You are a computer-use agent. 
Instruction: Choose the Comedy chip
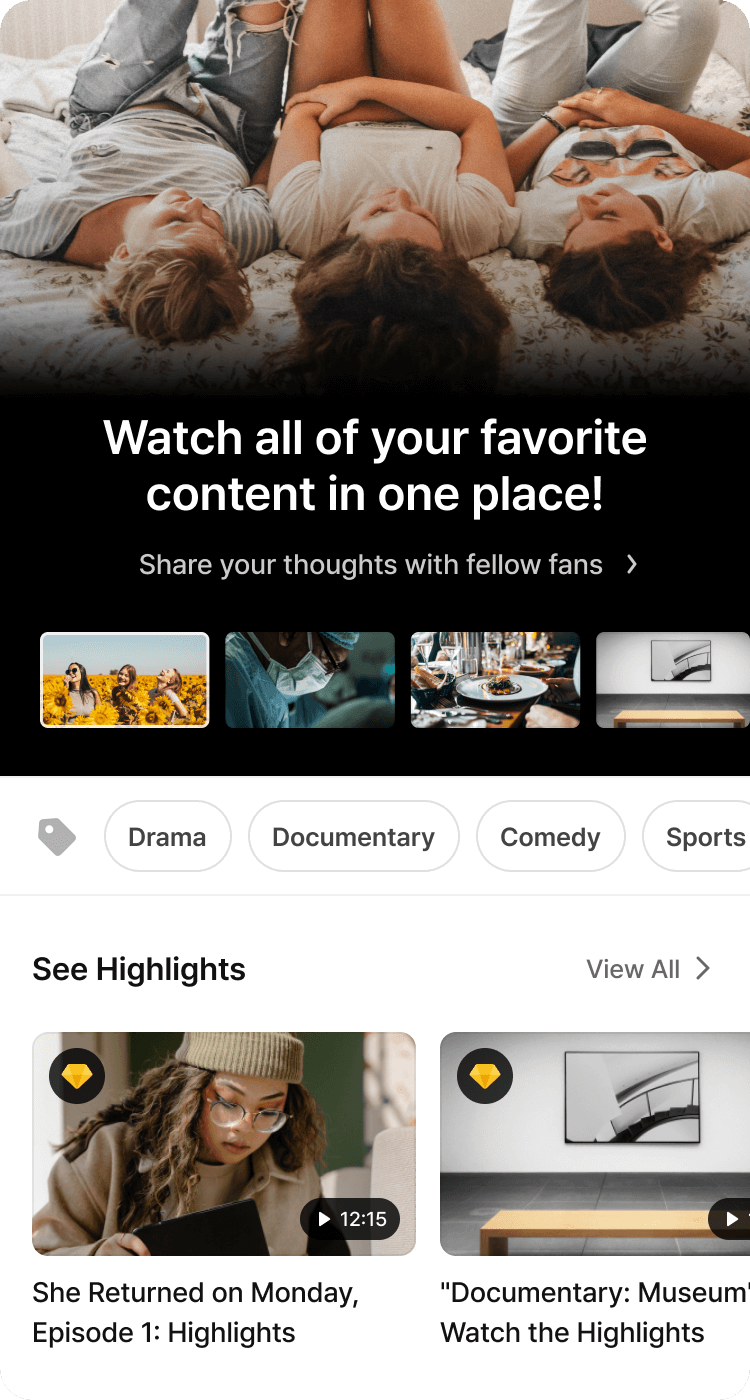tap(551, 837)
